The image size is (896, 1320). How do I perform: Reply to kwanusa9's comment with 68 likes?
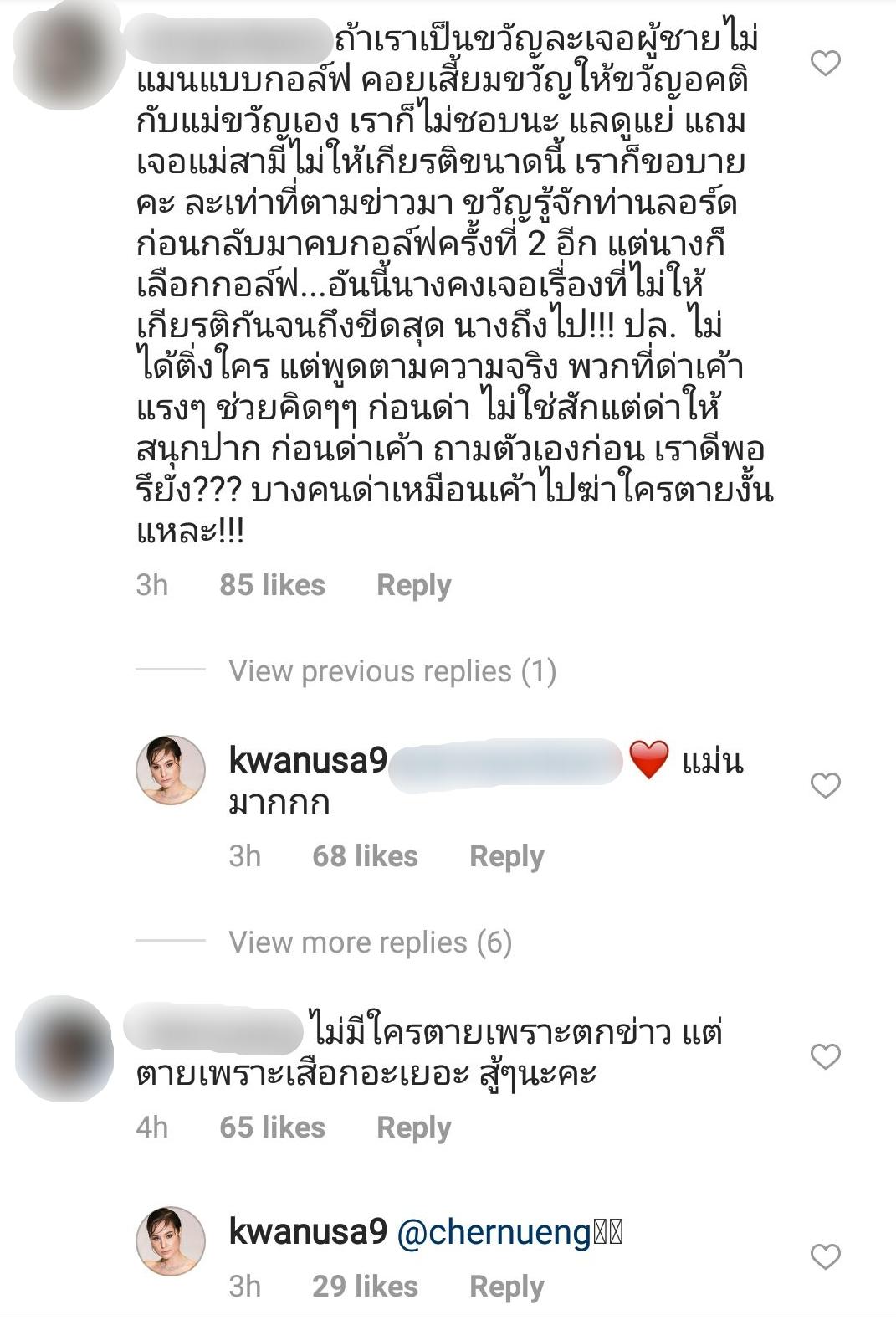[506, 856]
